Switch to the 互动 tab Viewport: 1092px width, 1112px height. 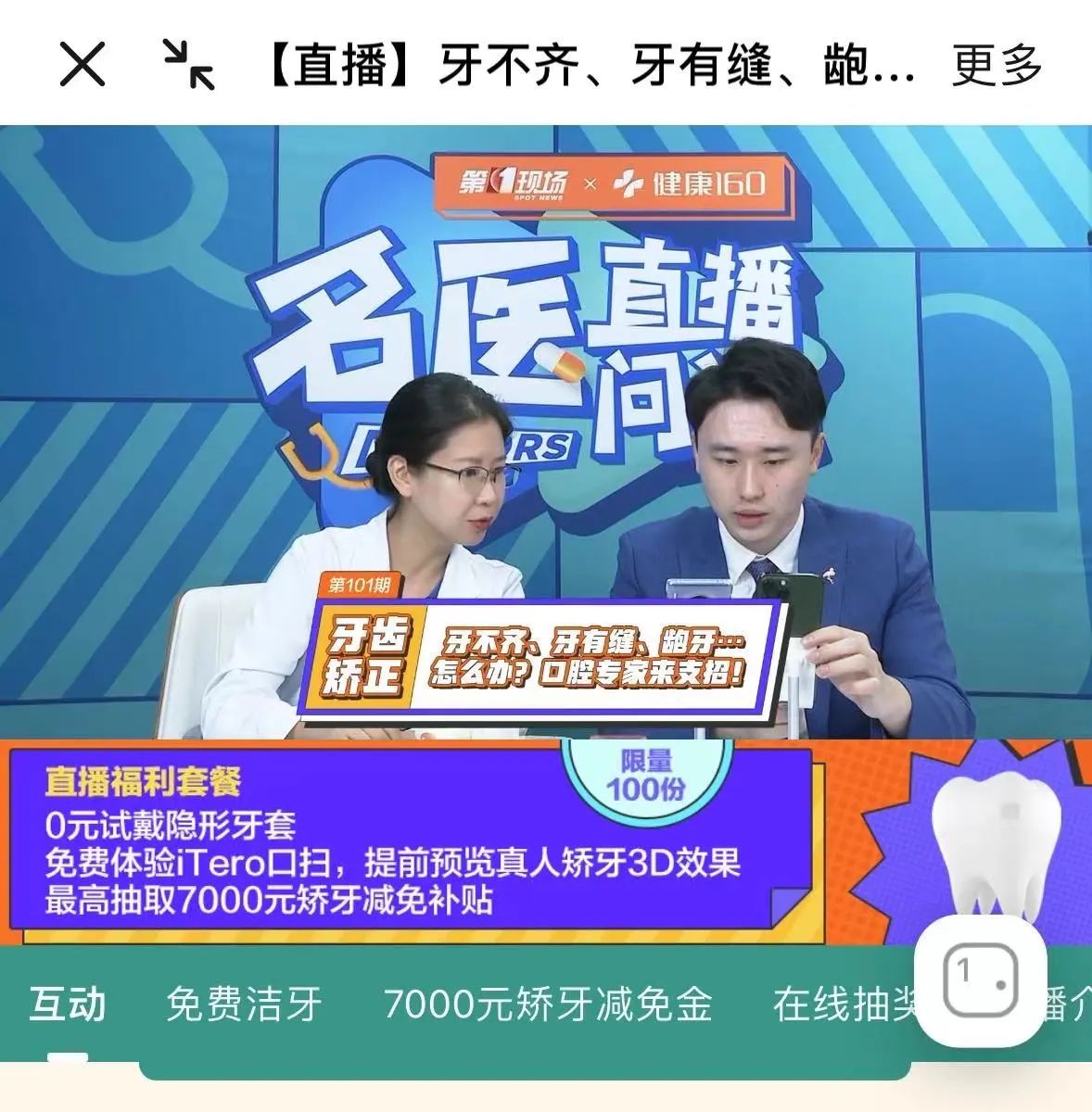67,1005
